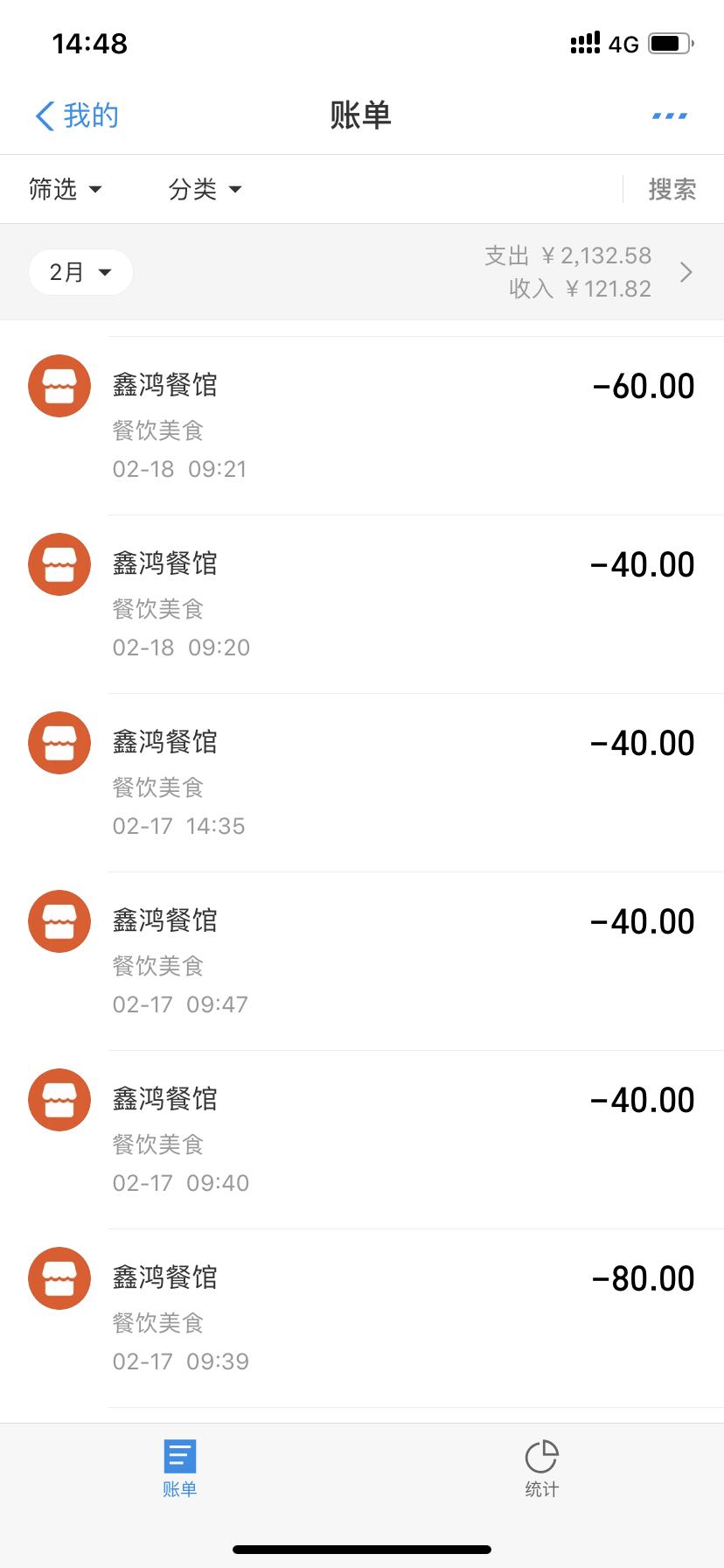The width and height of the screenshot is (724, 1568).
Task: Open the -80.00 bill from 02-17 09:39
Action: tap(362, 1319)
